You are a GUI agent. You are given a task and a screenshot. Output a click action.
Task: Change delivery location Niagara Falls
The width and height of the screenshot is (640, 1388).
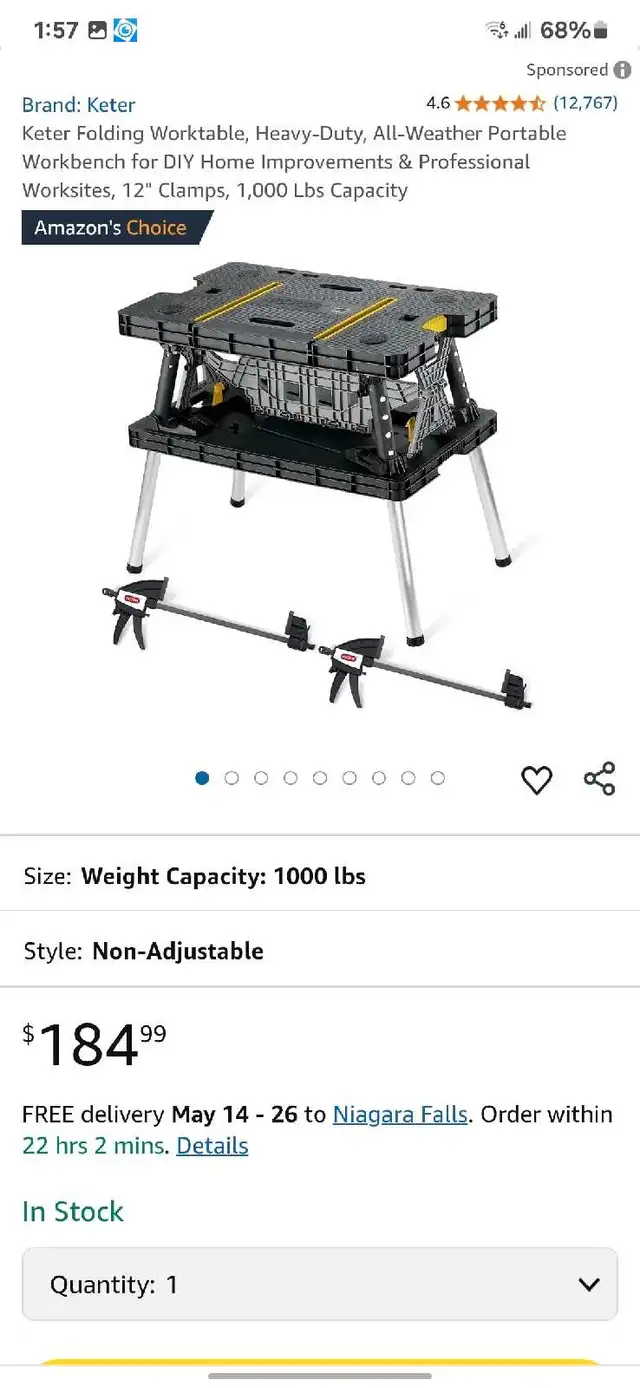399,1114
